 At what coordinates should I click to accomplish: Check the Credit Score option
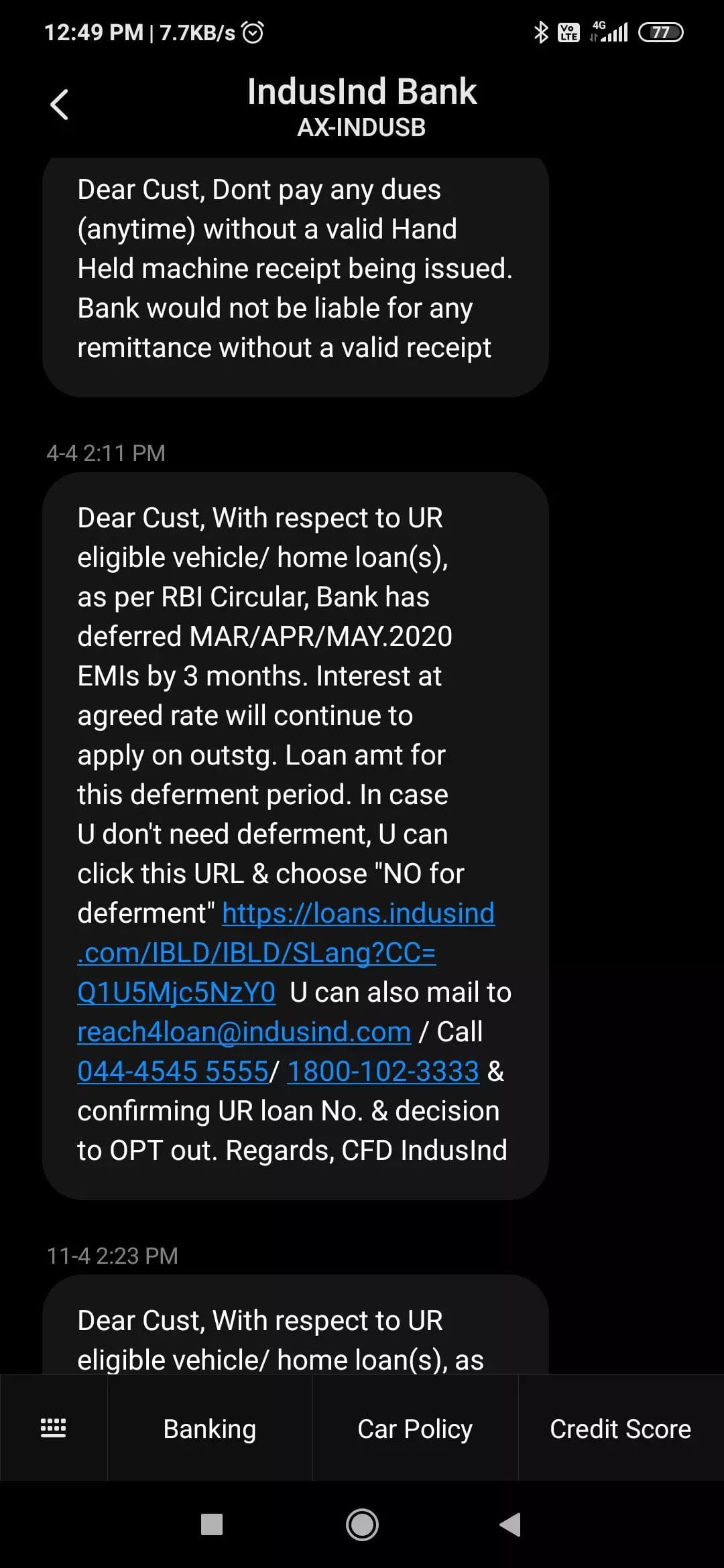[620, 1428]
